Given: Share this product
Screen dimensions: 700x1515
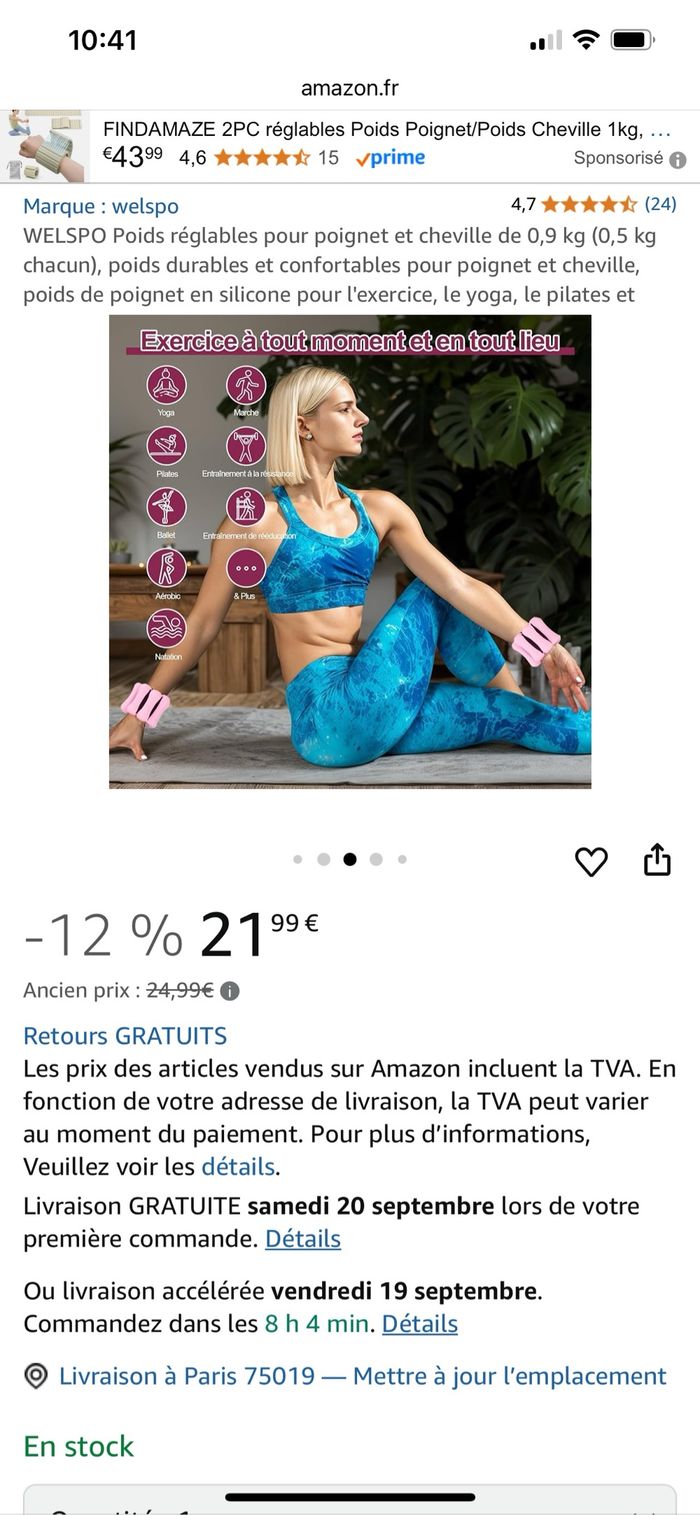Looking at the screenshot, I should (x=657, y=860).
